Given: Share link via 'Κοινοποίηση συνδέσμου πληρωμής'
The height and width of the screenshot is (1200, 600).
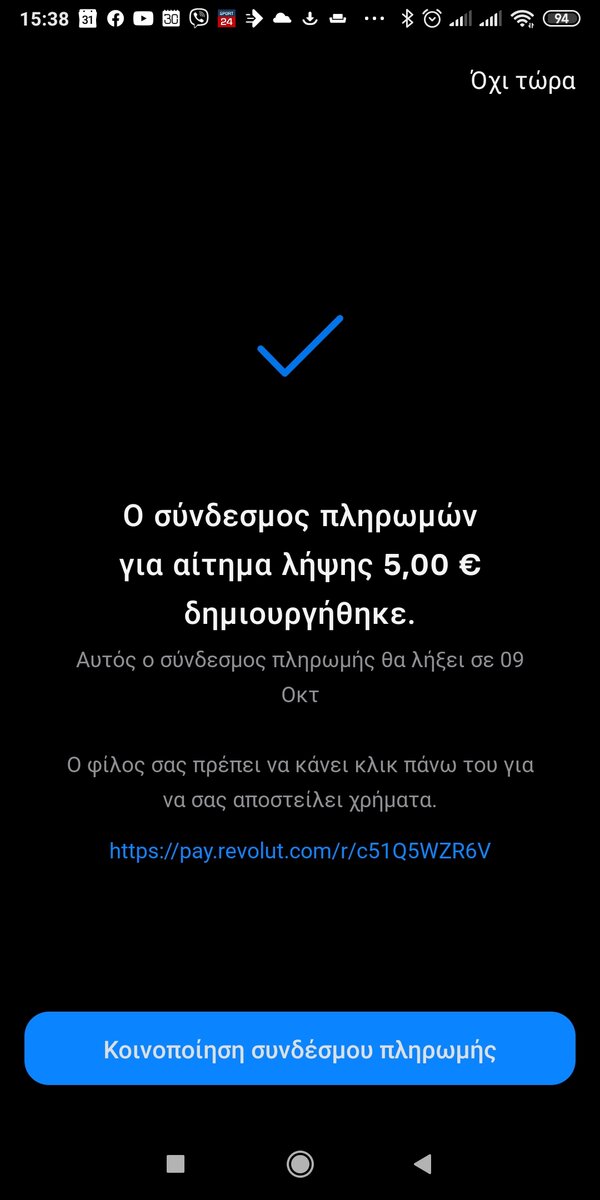Looking at the screenshot, I should tap(300, 1049).
